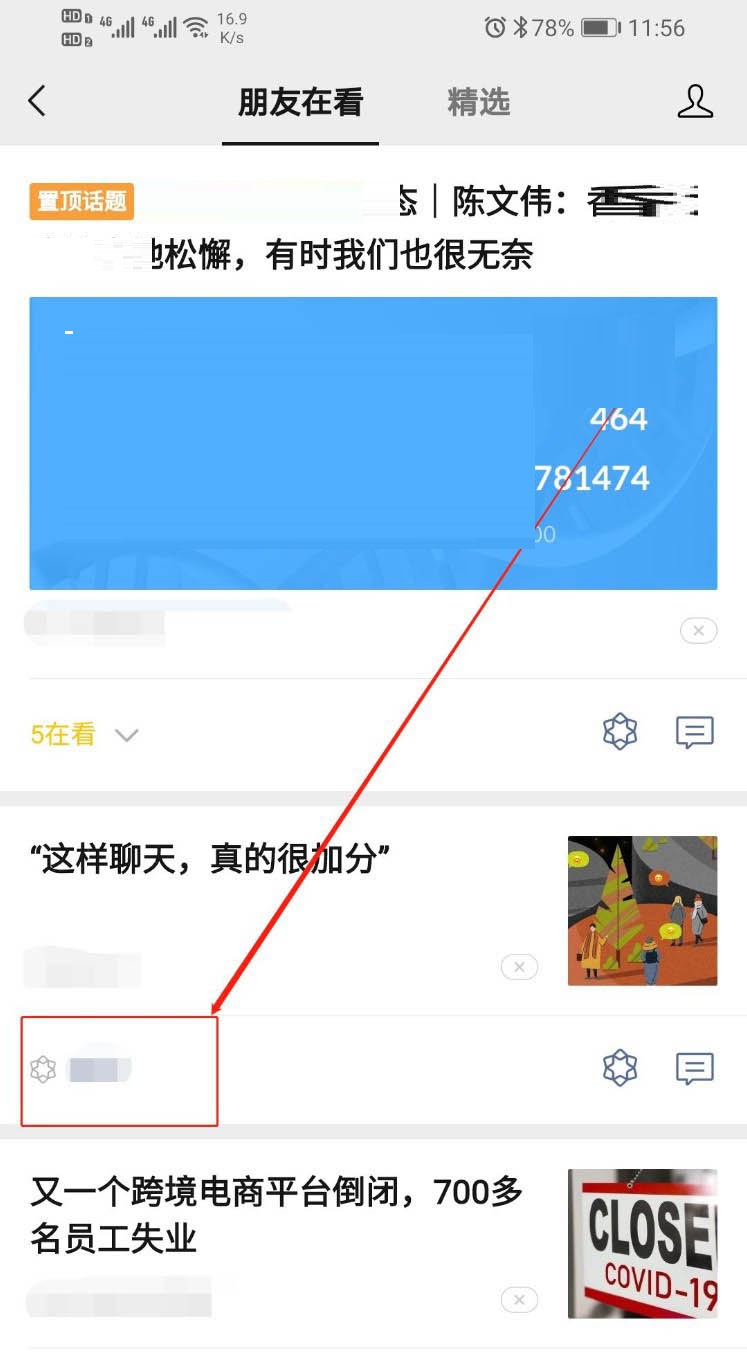Image resolution: width=747 pixels, height=1371 pixels.
Task: Open the profile icon at top right
Action: click(696, 101)
